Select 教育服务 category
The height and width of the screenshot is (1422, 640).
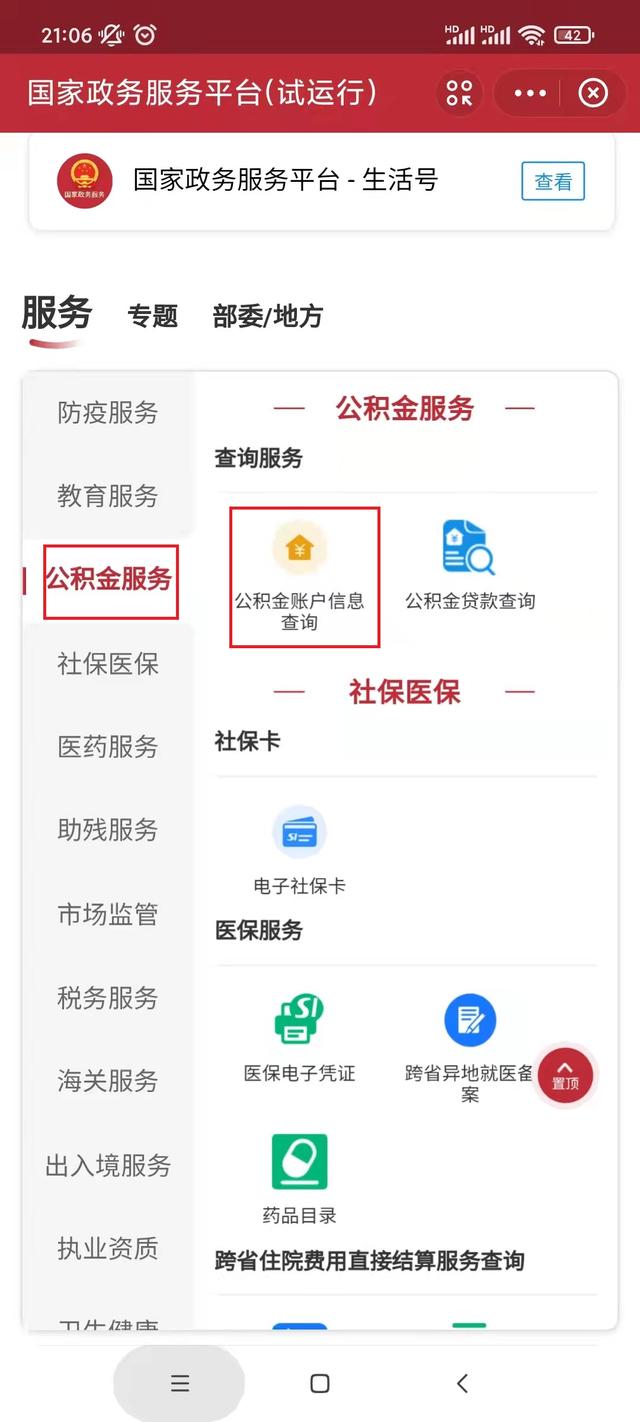tap(108, 496)
